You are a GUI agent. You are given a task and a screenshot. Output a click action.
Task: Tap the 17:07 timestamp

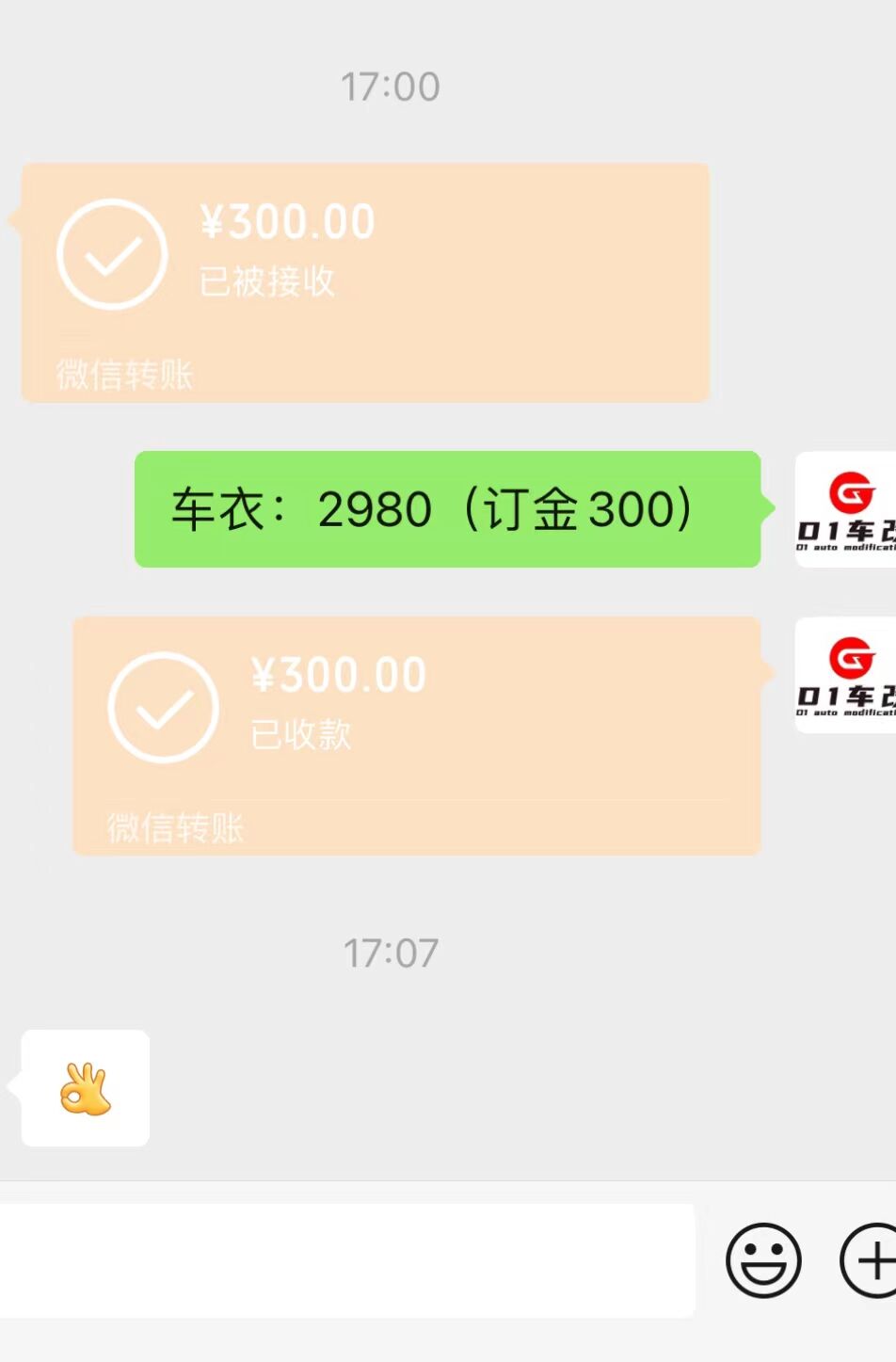[x=390, y=953]
